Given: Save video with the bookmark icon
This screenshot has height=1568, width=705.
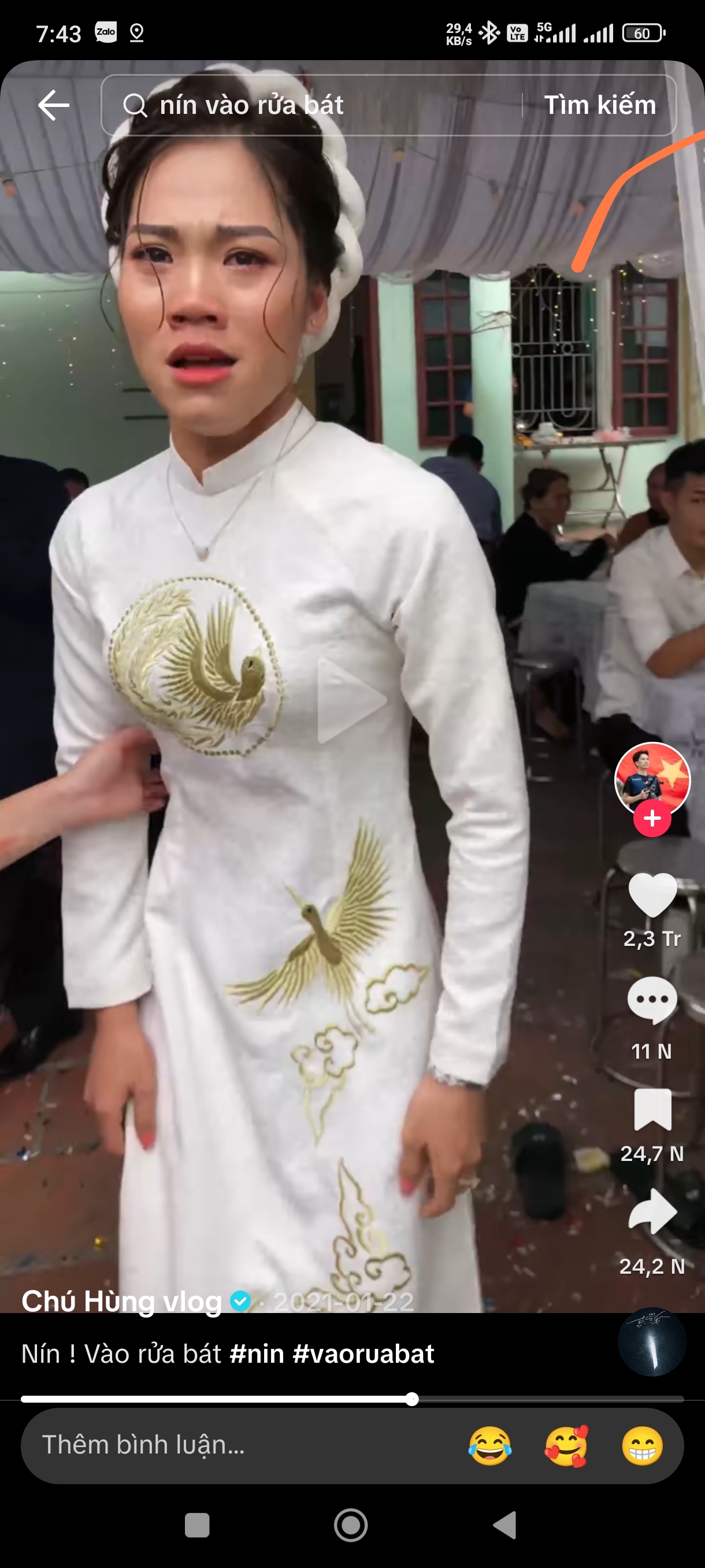Looking at the screenshot, I should (652, 1109).
